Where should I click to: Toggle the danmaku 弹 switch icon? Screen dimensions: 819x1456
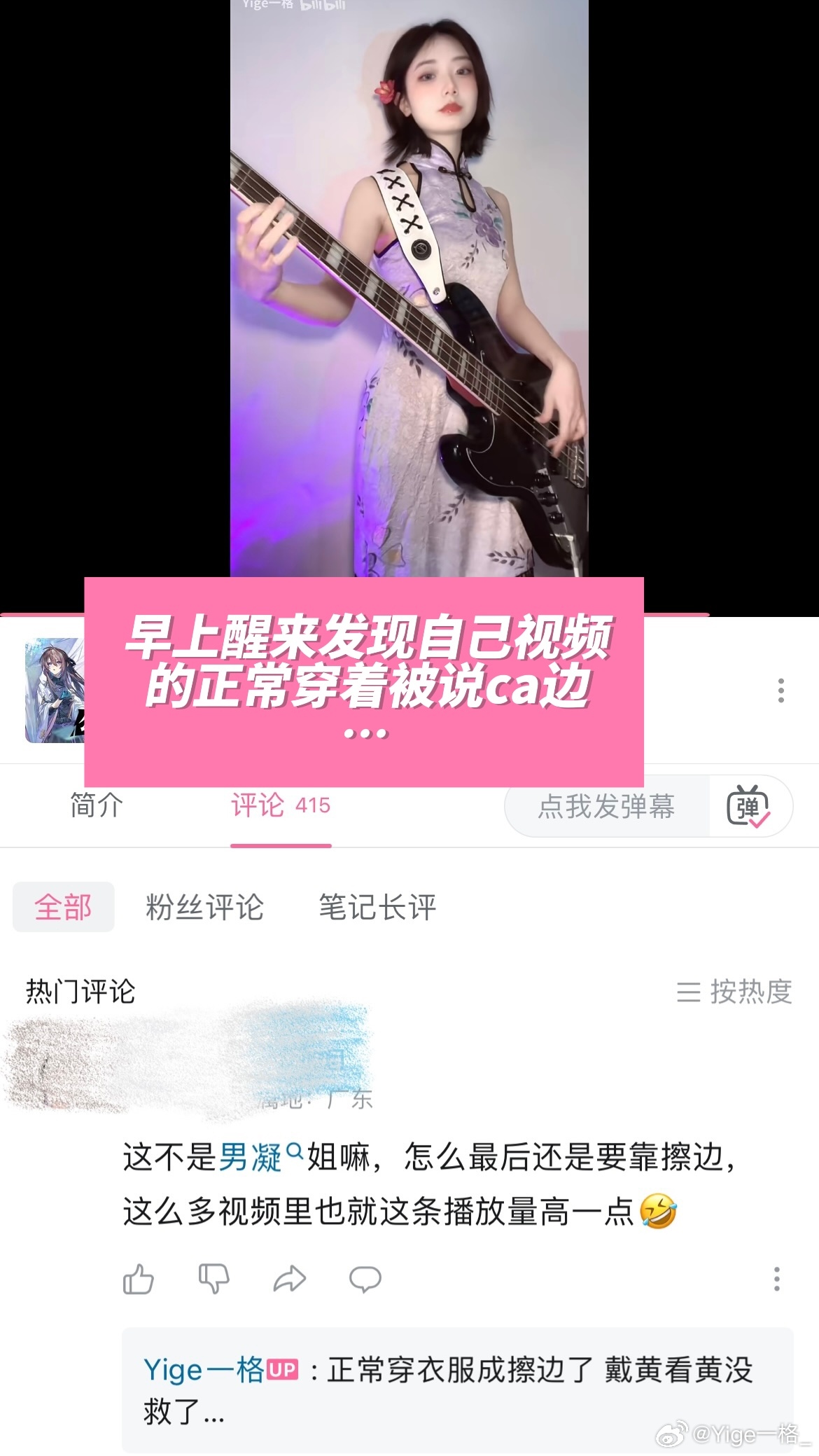pyautogui.click(x=748, y=806)
